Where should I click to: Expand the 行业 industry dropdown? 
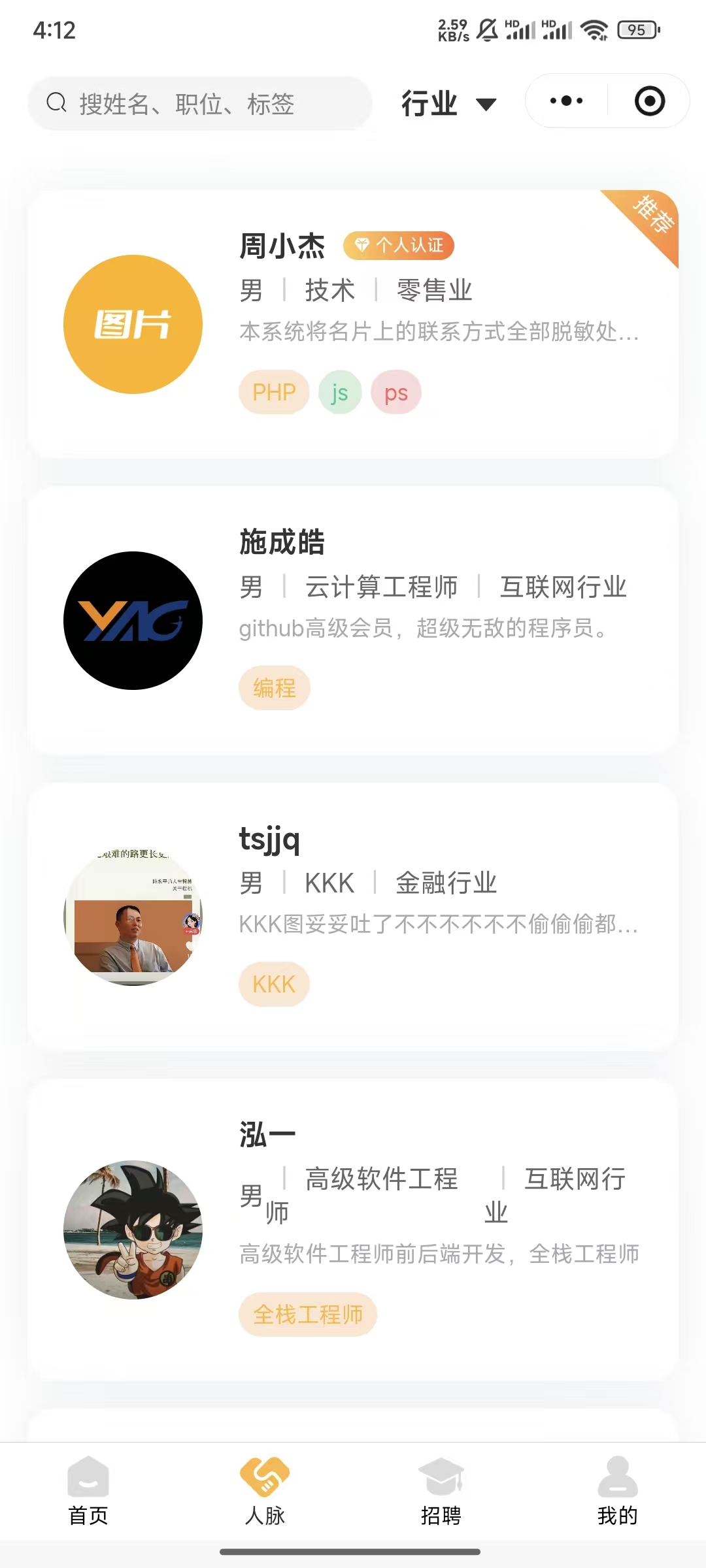coord(449,103)
